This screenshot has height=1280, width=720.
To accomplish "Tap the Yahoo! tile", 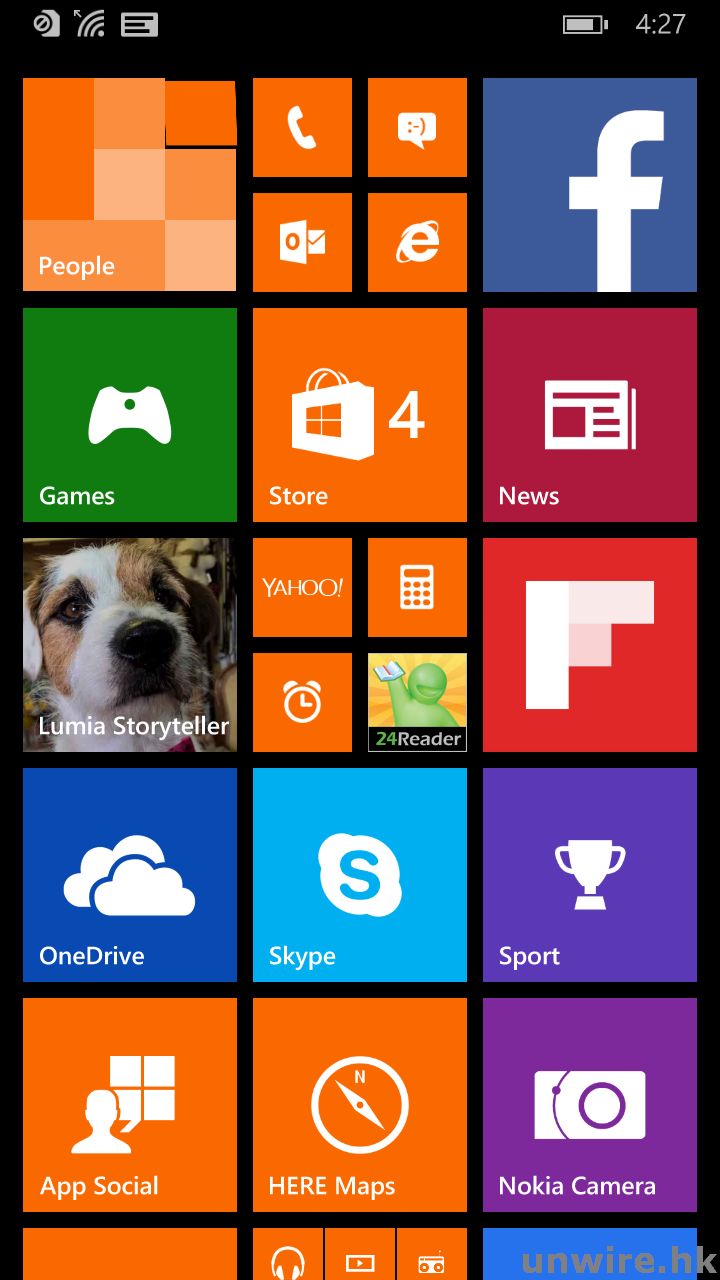I will pyautogui.click(x=302, y=588).
